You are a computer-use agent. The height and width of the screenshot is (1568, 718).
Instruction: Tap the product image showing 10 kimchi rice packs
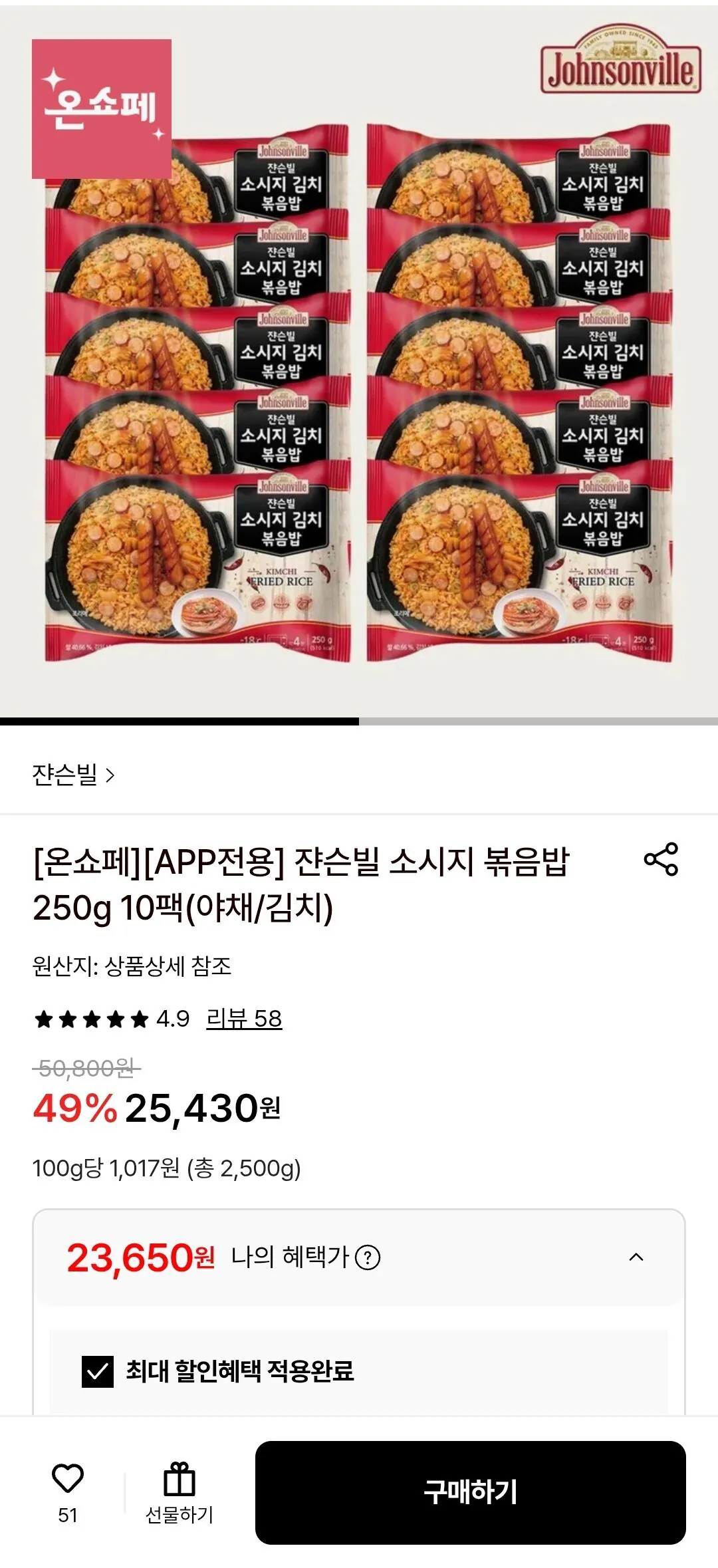coord(359,399)
